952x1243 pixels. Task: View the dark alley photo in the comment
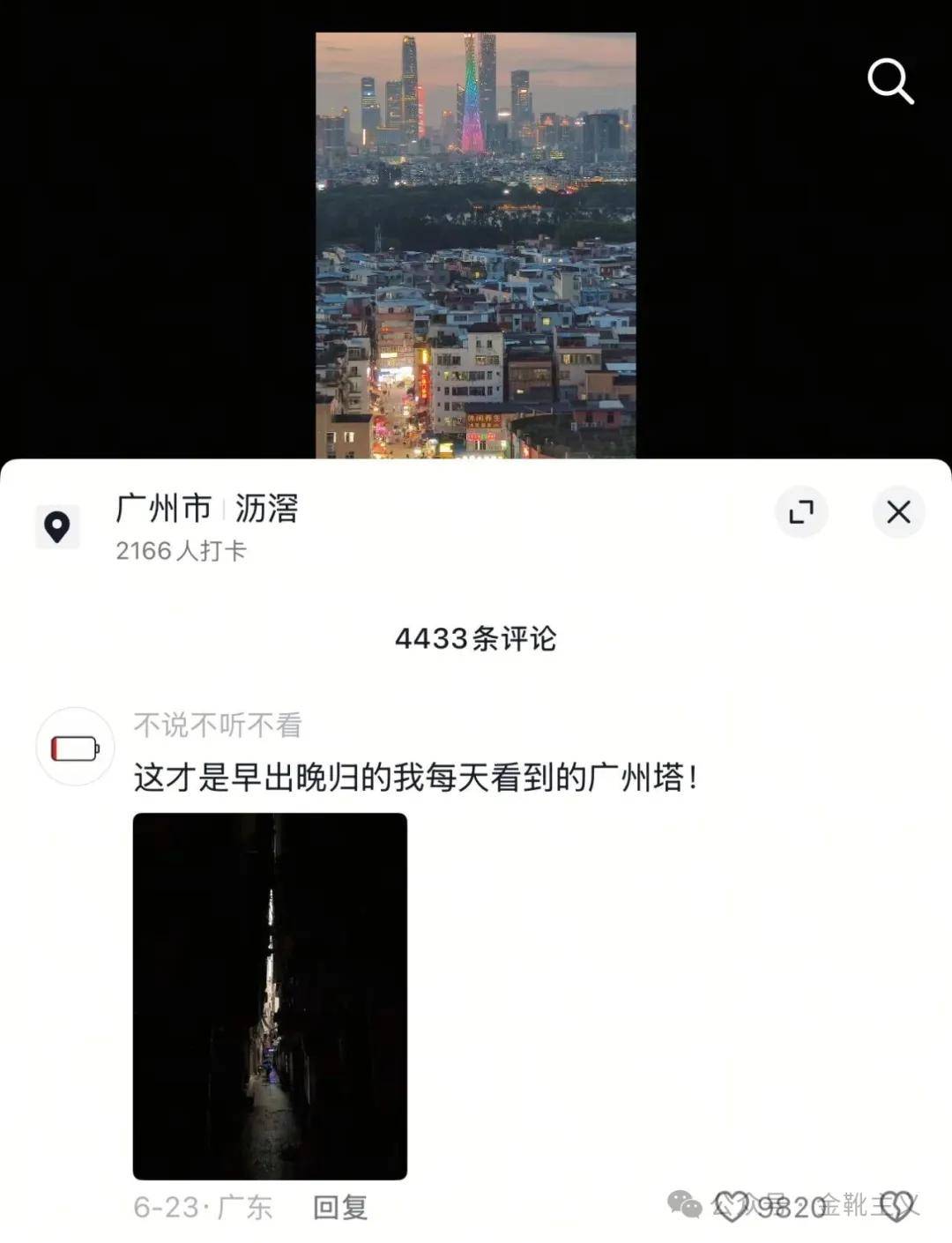tap(270, 996)
